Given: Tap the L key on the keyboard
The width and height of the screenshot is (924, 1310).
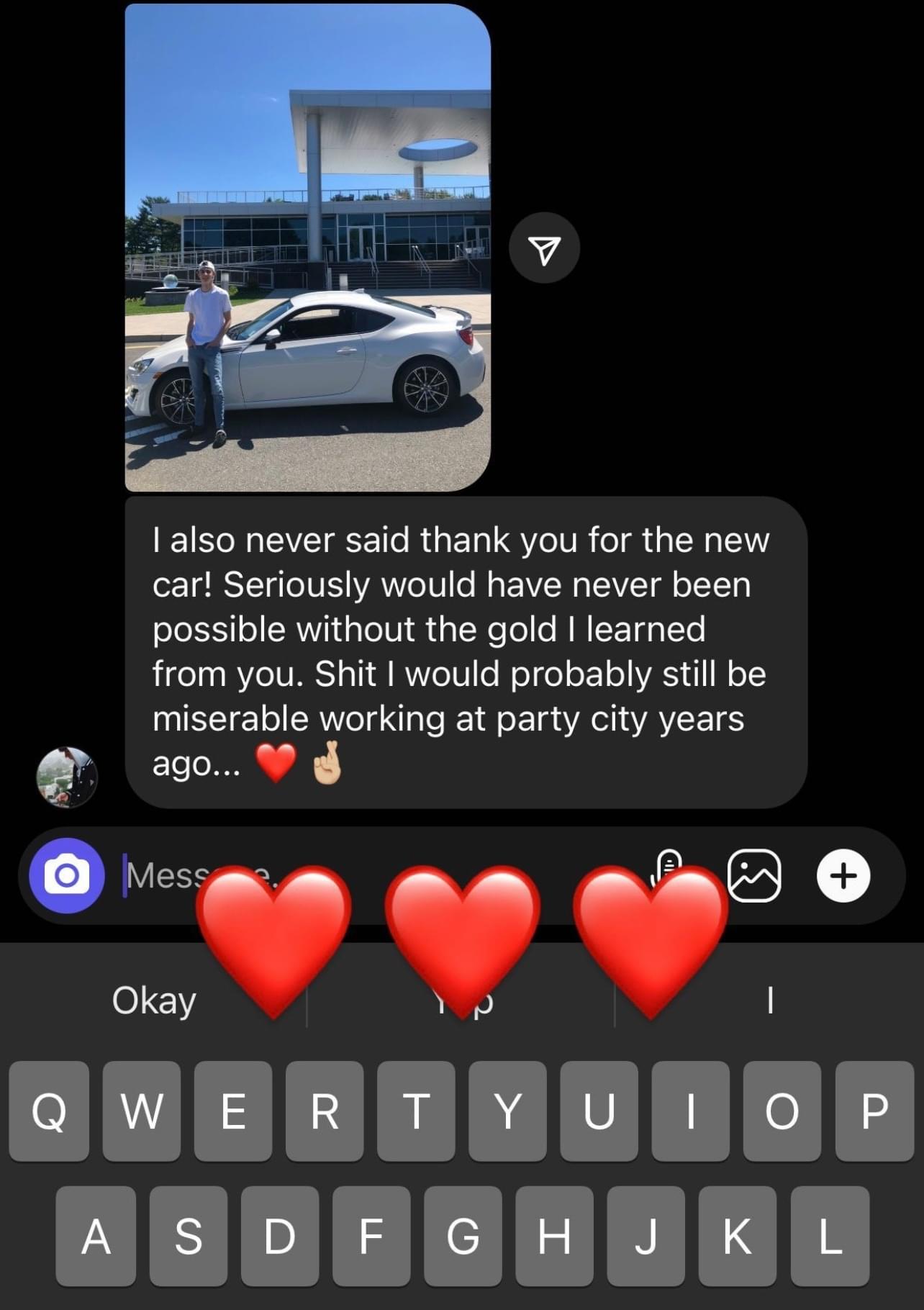Looking at the screenshot, I should [830, 1236].
